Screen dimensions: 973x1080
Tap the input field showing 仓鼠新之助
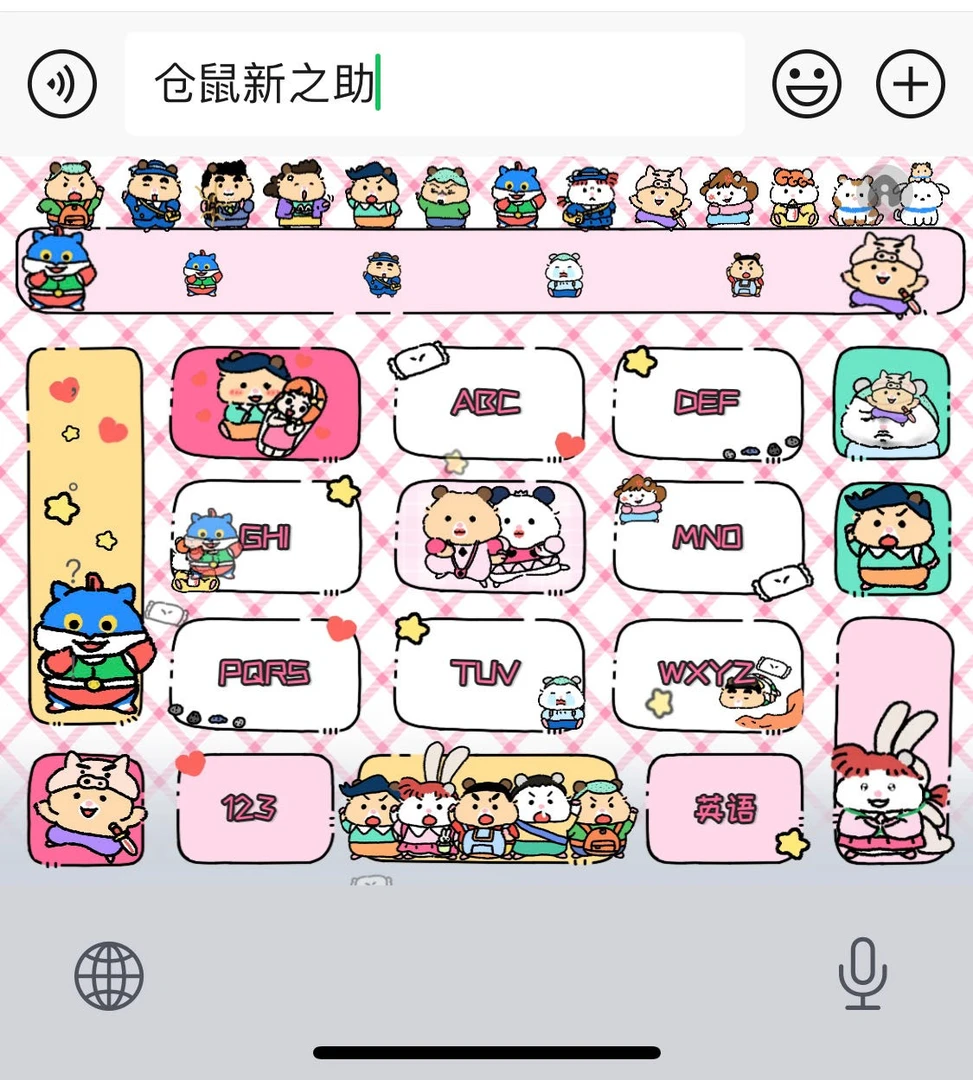click(x=435, y=84)
